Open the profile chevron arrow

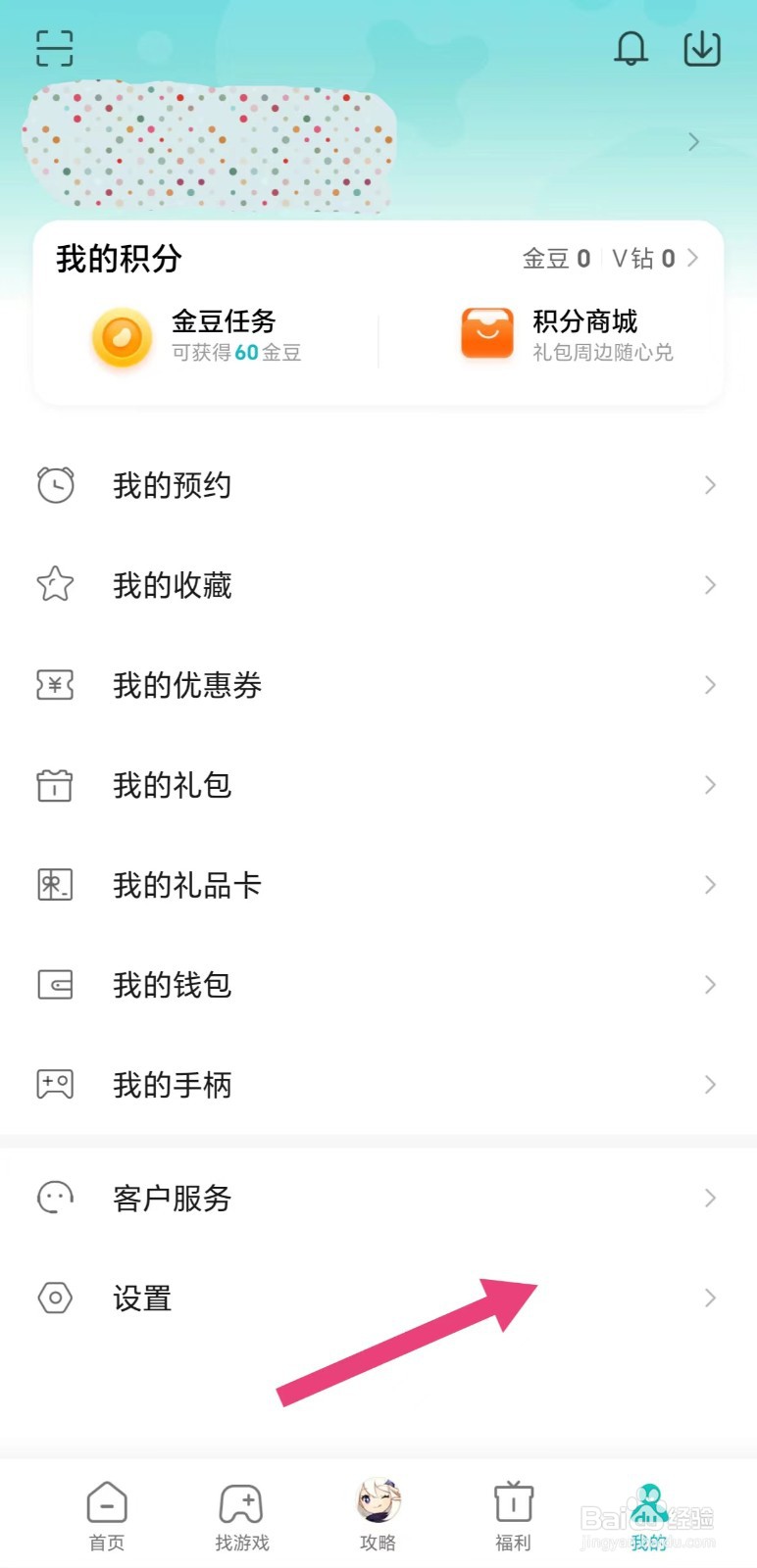[694, 142]
